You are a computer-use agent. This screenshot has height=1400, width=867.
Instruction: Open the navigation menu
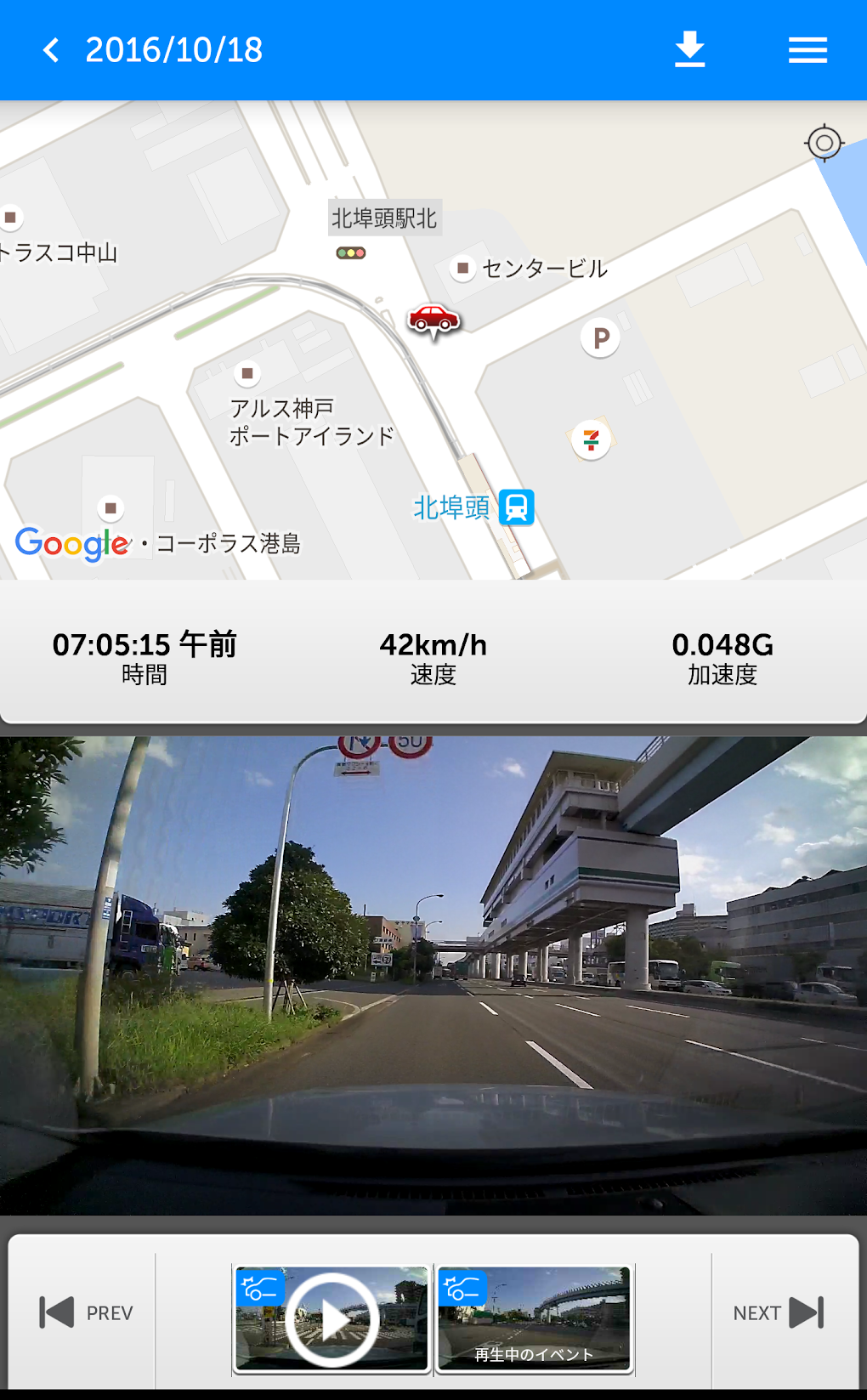point(806,49)
